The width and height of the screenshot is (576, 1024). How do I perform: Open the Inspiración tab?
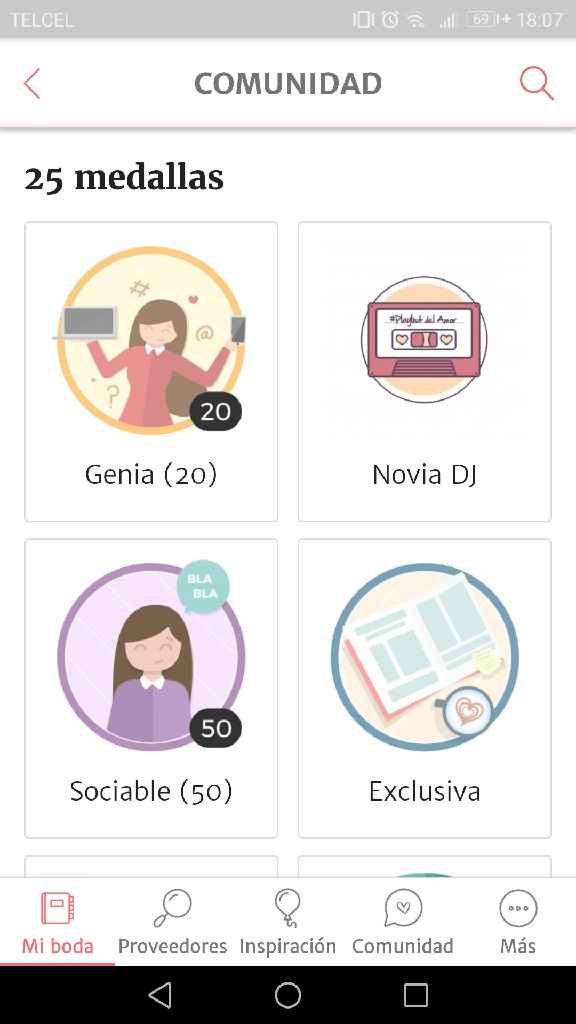pyautogui.click(x=287, y=922)
